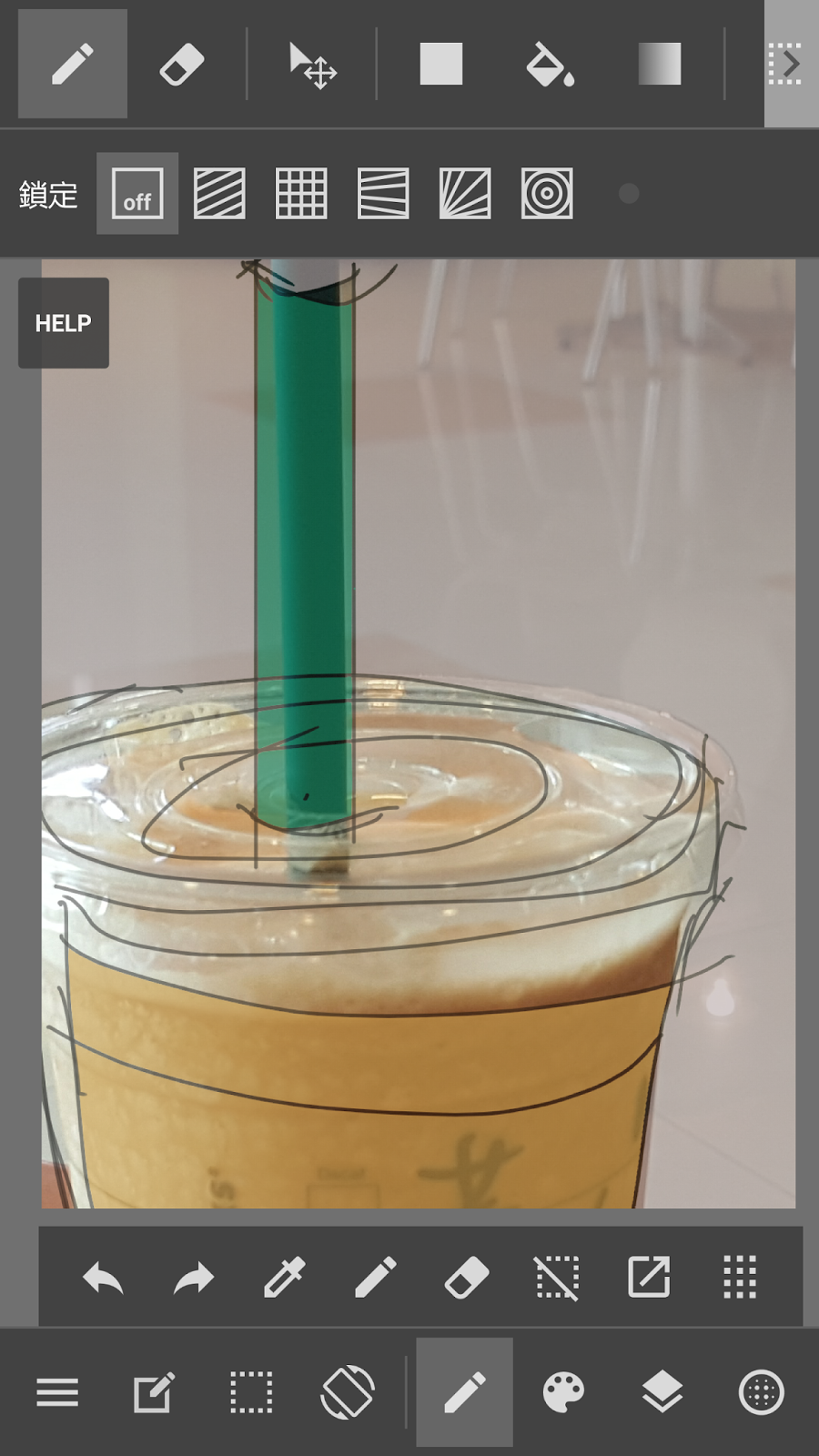
Task: Rotate the canvas view
Action: pyautogui.click(x=348, y=1392)
